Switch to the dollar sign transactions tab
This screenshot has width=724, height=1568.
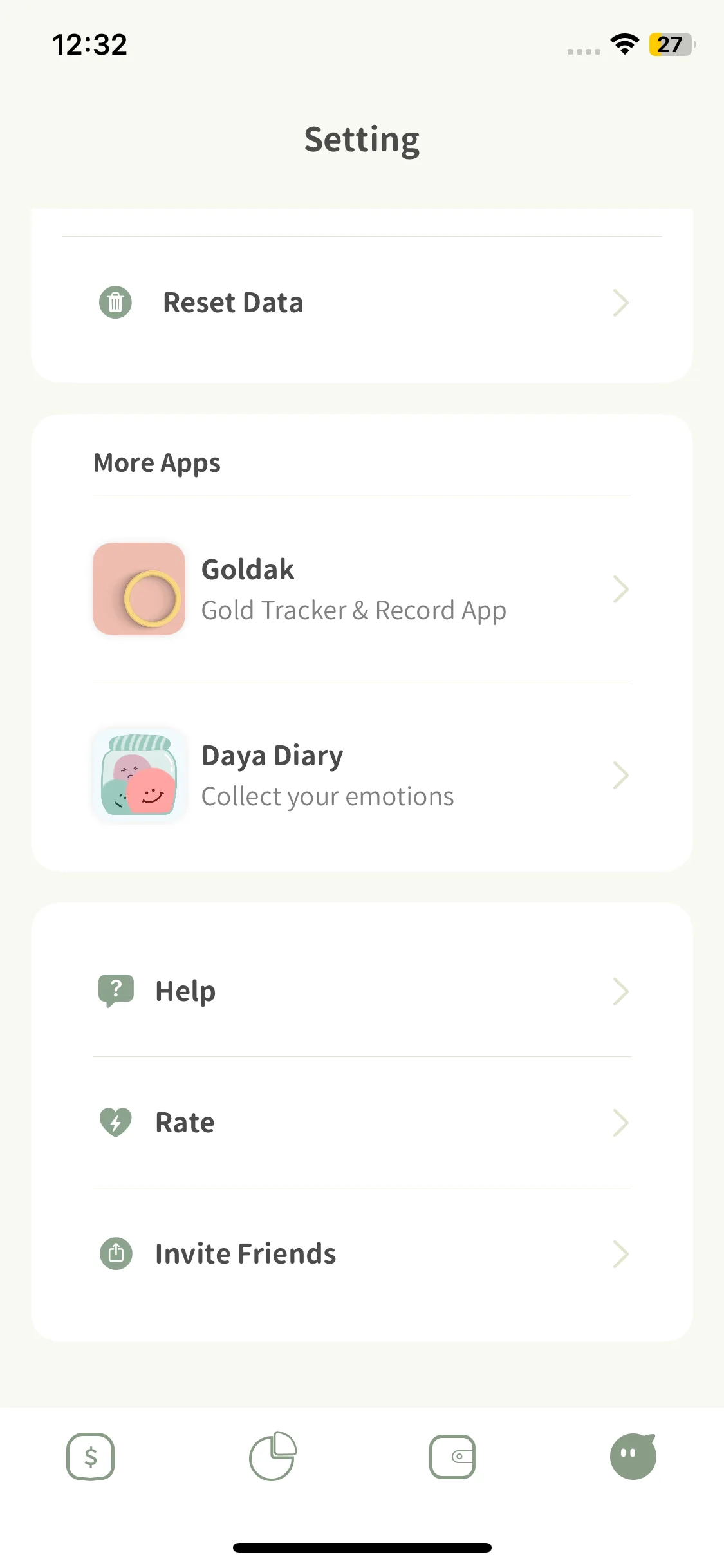pyautogui.click(x=91, y=1456)
